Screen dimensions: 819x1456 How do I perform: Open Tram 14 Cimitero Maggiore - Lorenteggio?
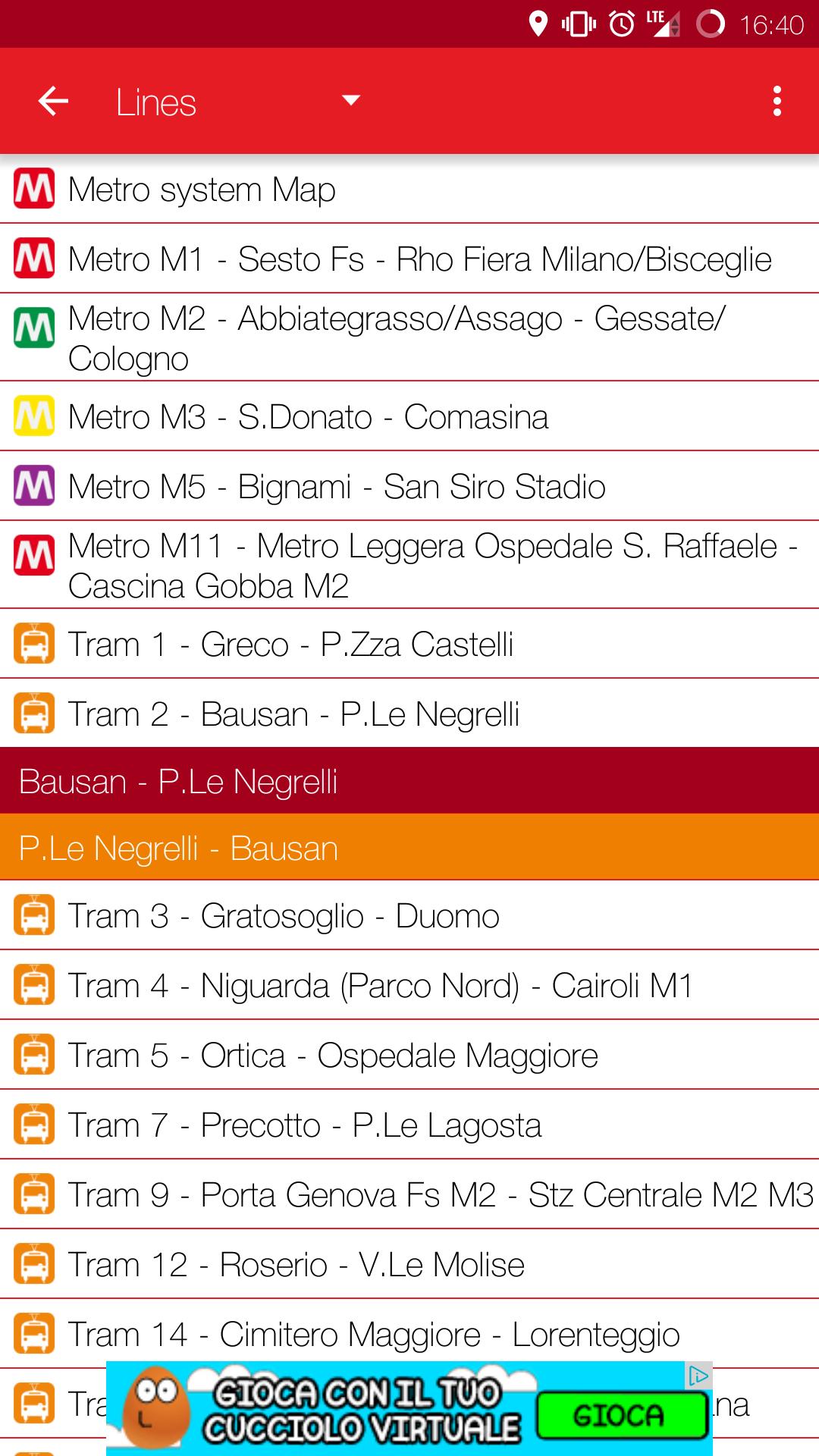tap(409, 1335)
